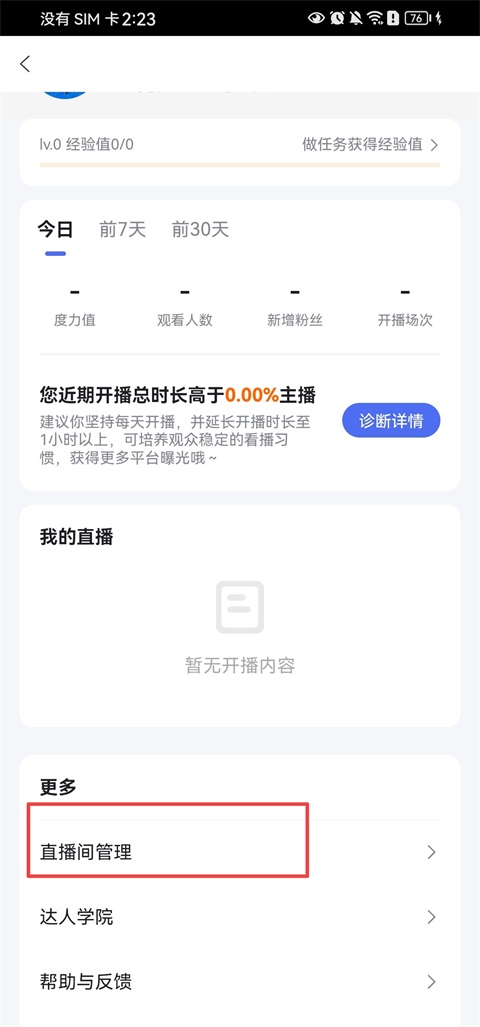Viewport: 480px width, 1027px height.
Task: Switch to the 前30天 tab
Action: point(200,229)
